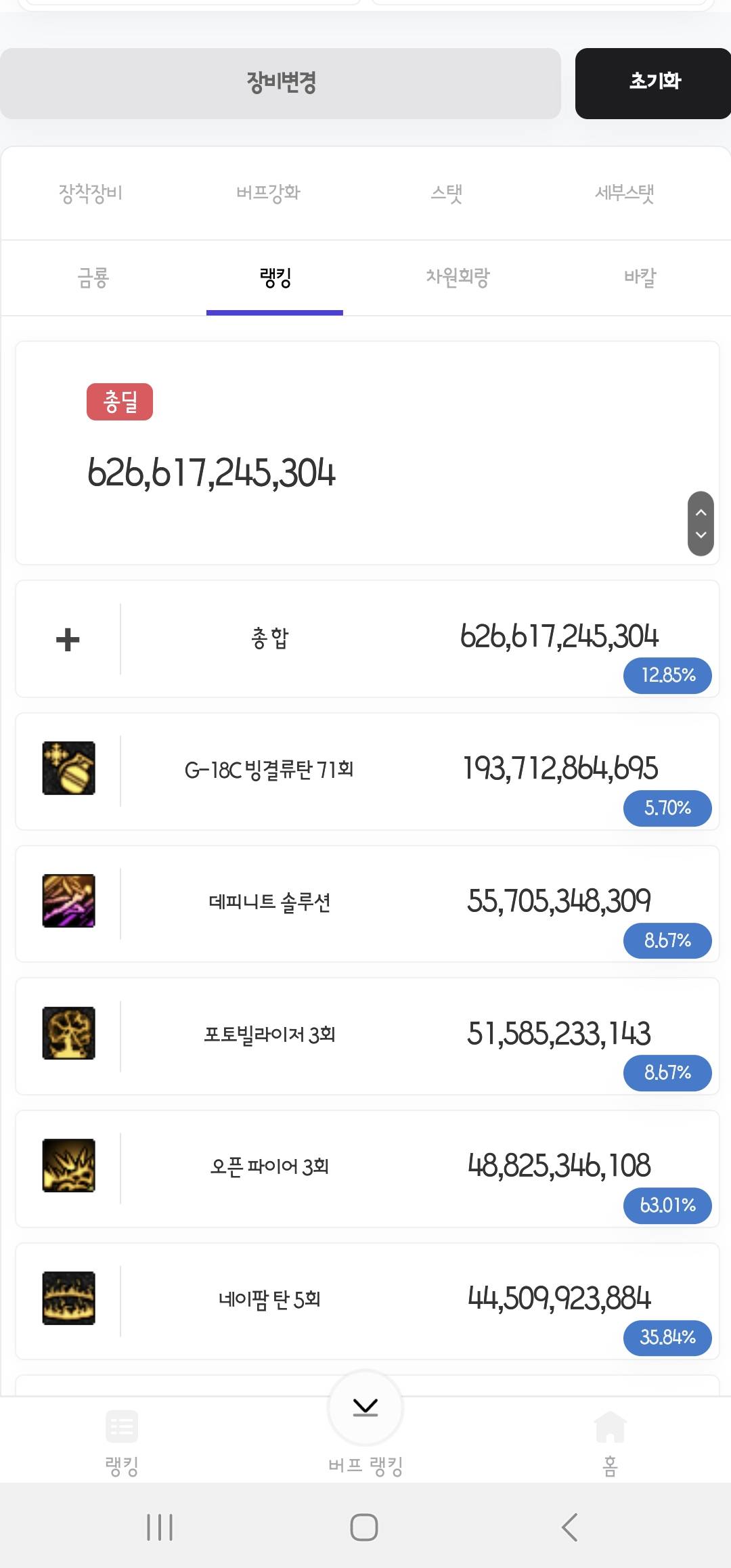Expand the 총합 row with plus icon

[x=68, y=639]
